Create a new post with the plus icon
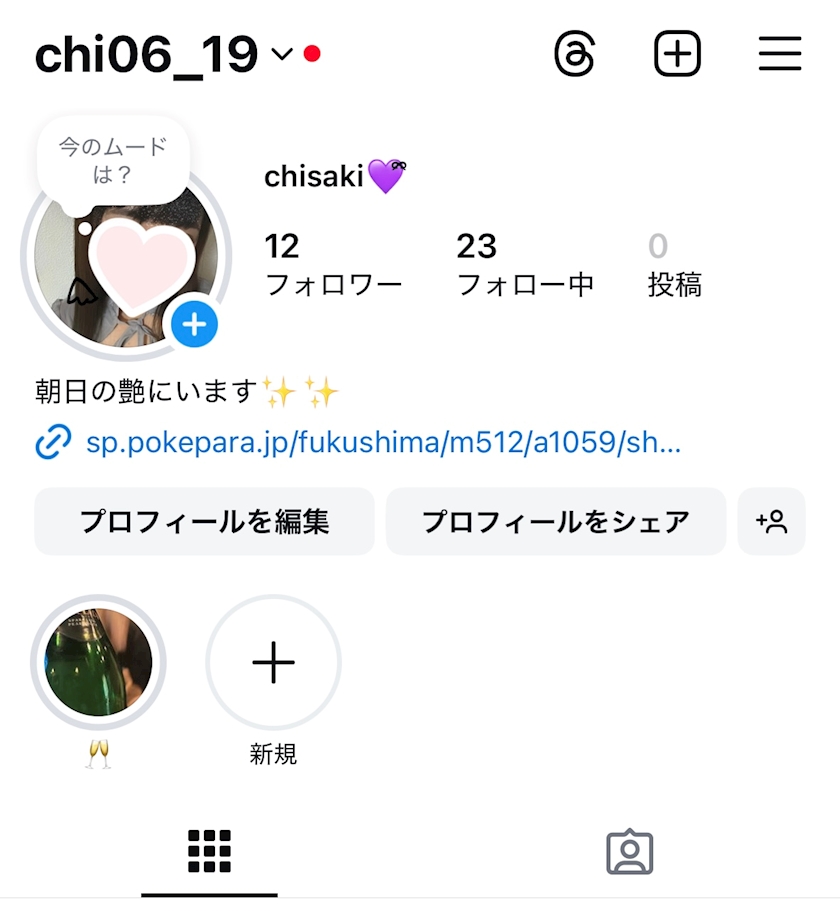840x911 pixels. pyautogui.click(x=678, y=54)
